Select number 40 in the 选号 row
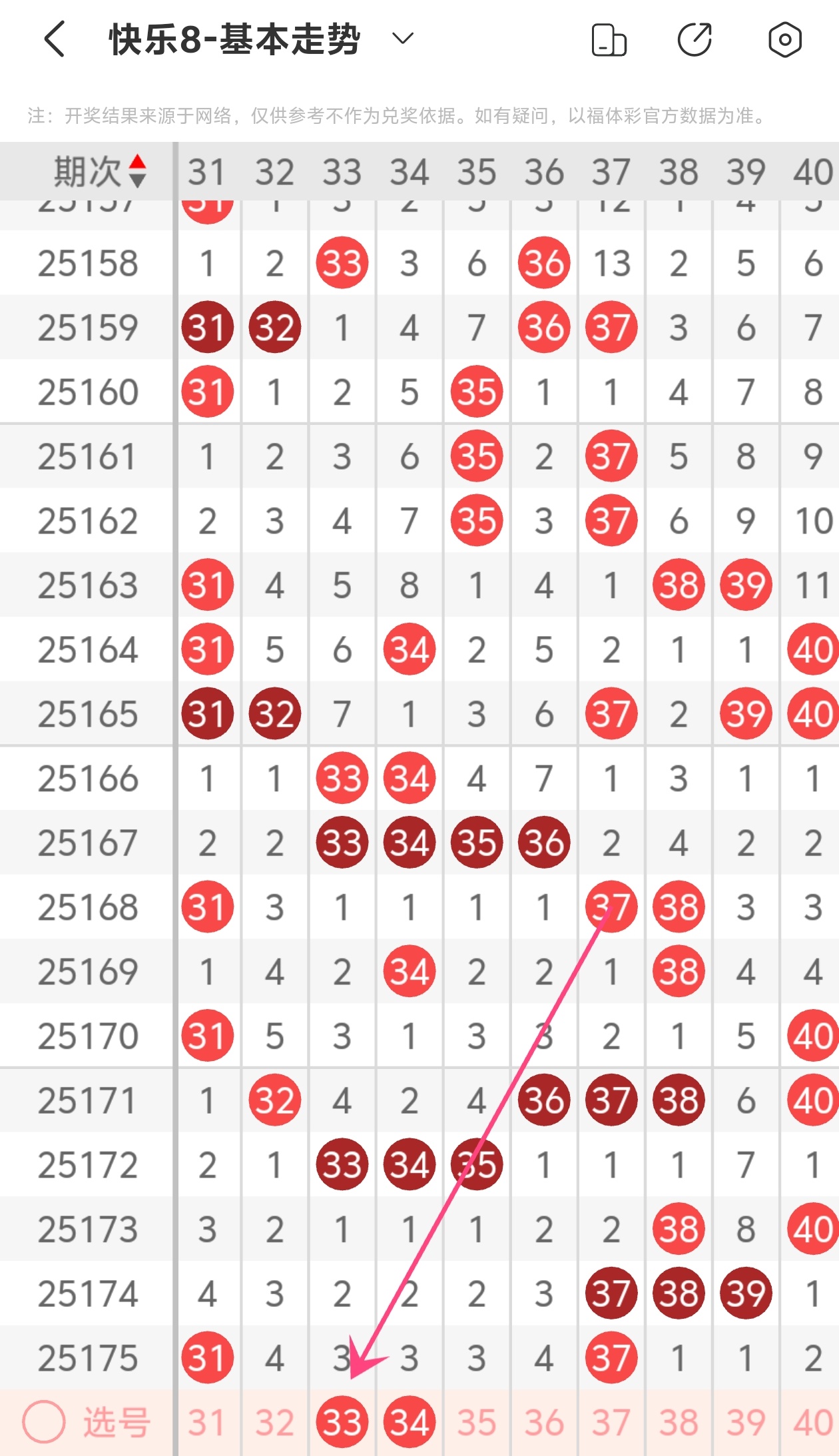 (x=812, y=1423)
